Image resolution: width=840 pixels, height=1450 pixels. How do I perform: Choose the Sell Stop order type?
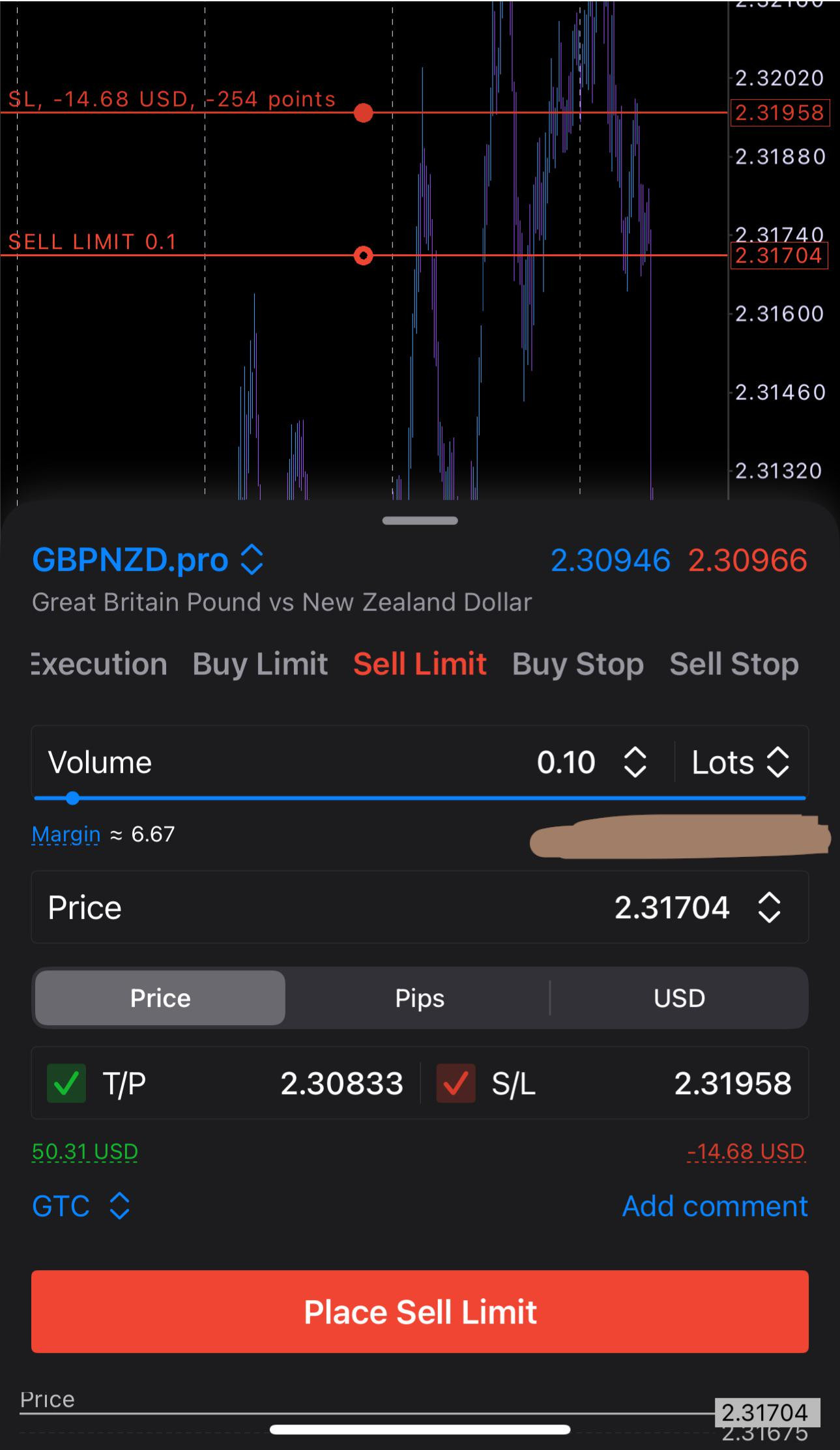tap(734, 664)
